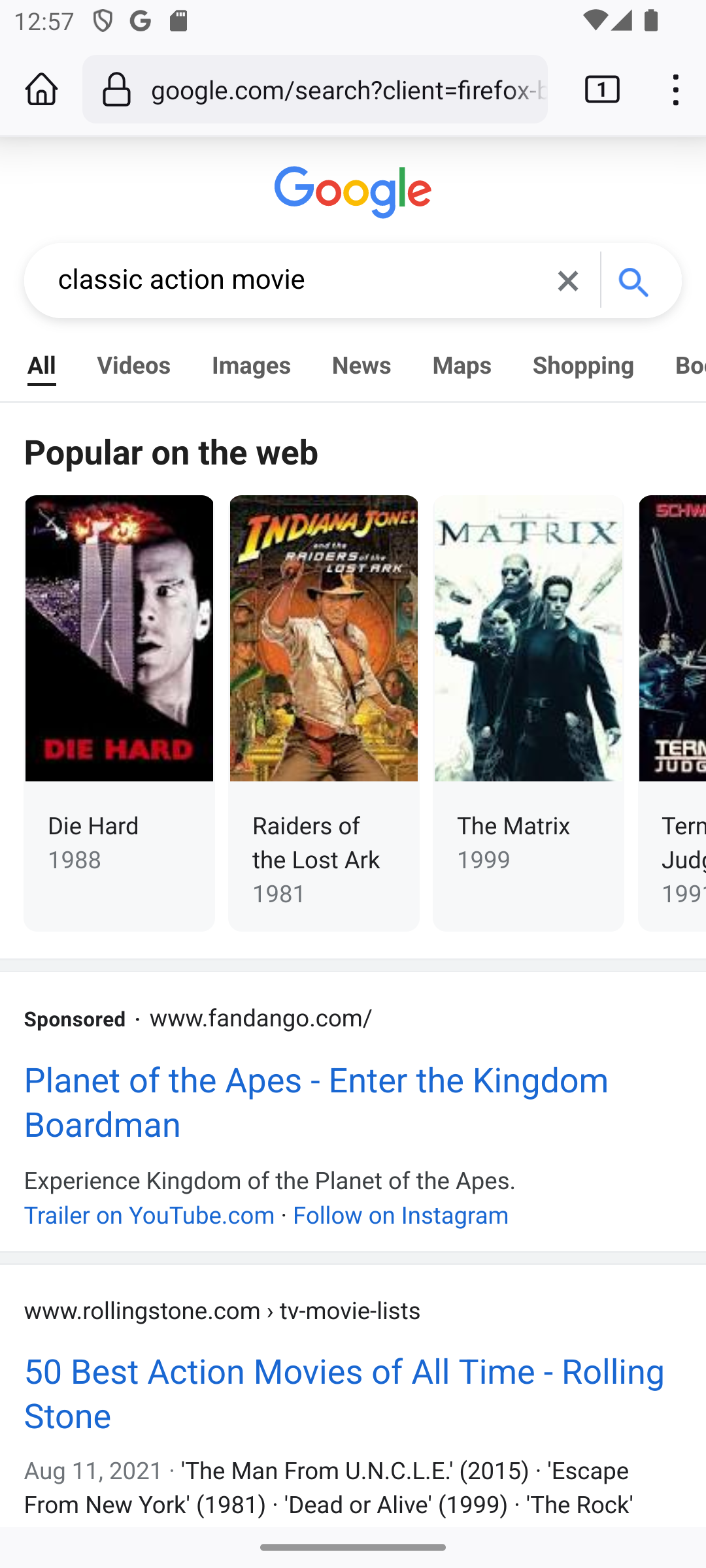This screenshot has height=1568, width=706.
Task: Clear the search query text
Action: [568, 281]
